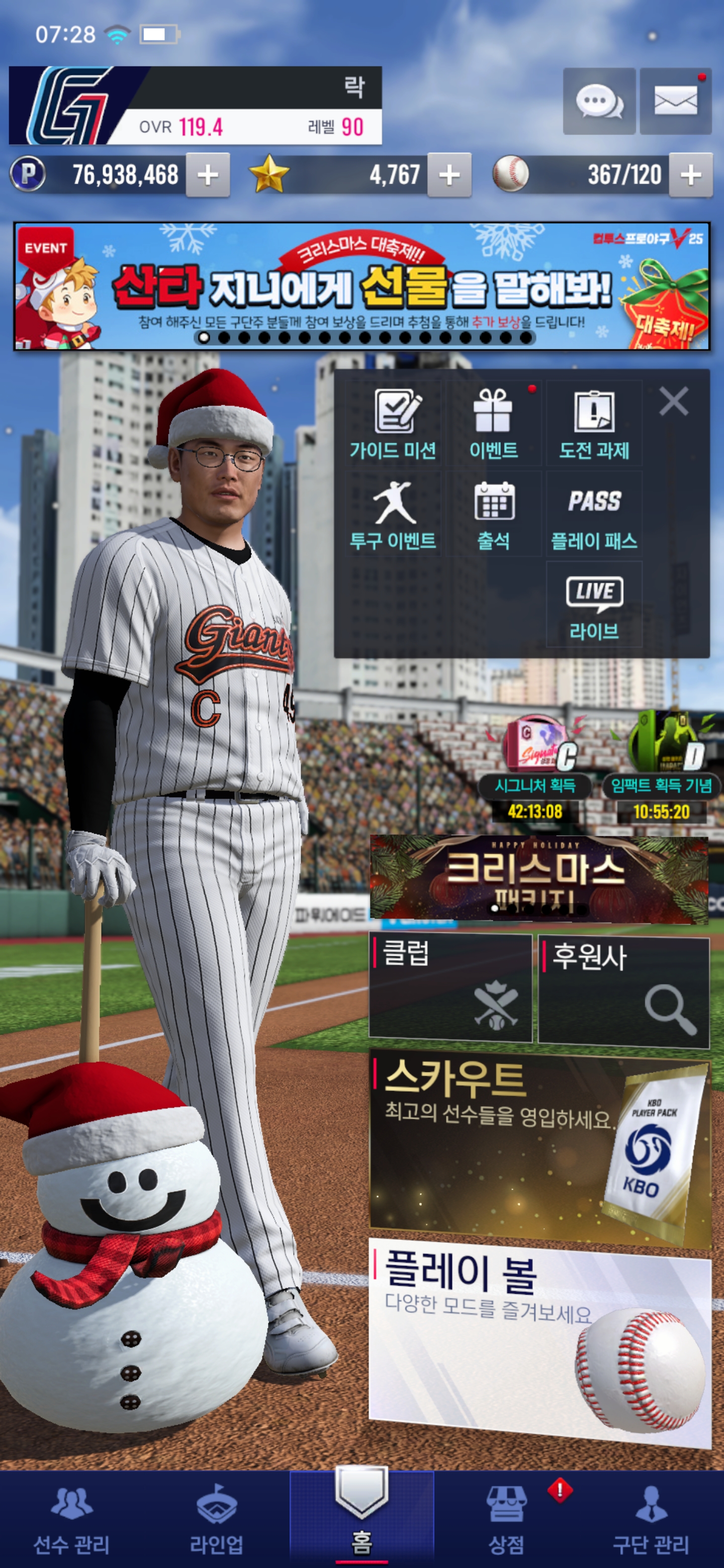Open the 크리스마스 패키지 banner
724x1568 pixels.
[x=539, y=878]
